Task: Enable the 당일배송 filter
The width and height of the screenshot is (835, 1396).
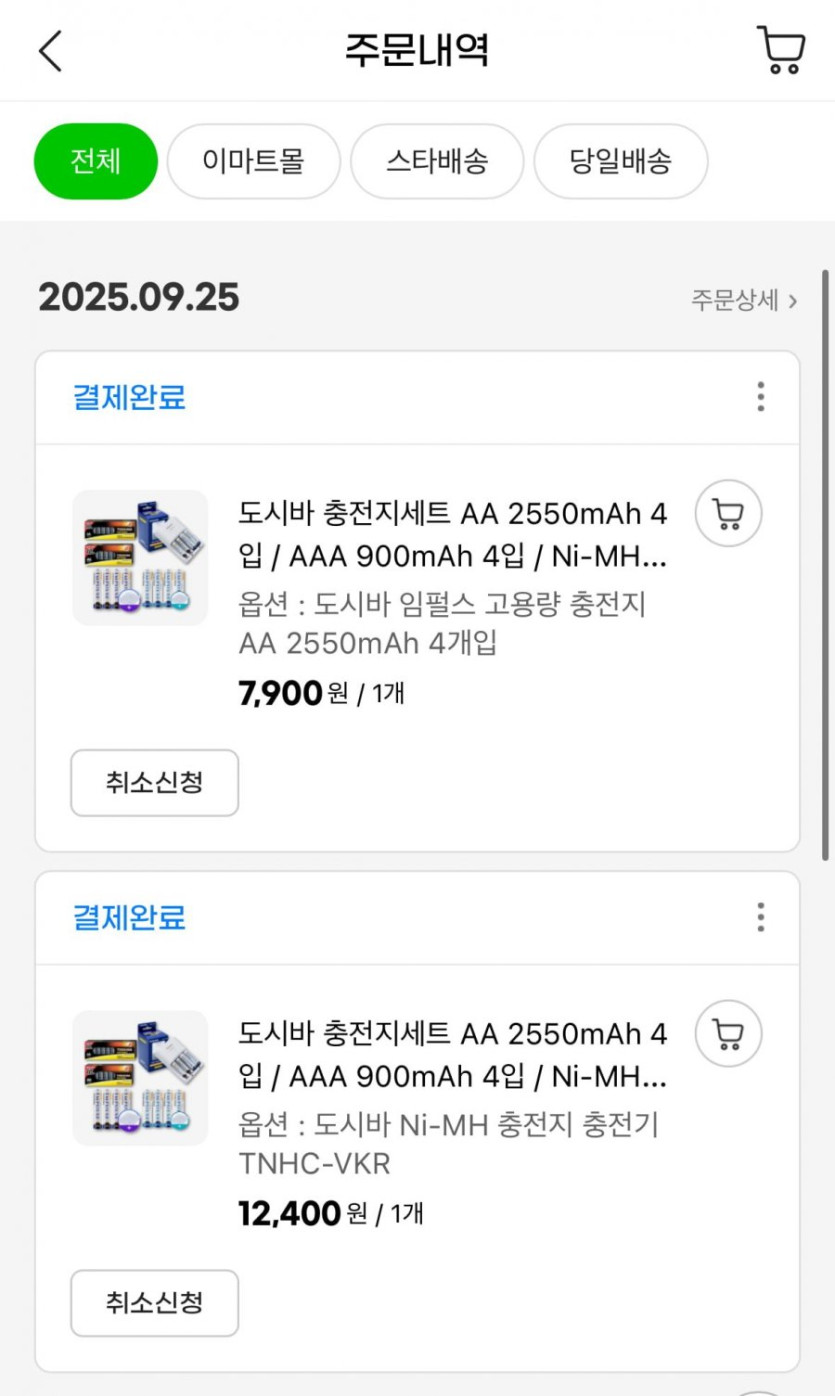Action: (621, 161)
